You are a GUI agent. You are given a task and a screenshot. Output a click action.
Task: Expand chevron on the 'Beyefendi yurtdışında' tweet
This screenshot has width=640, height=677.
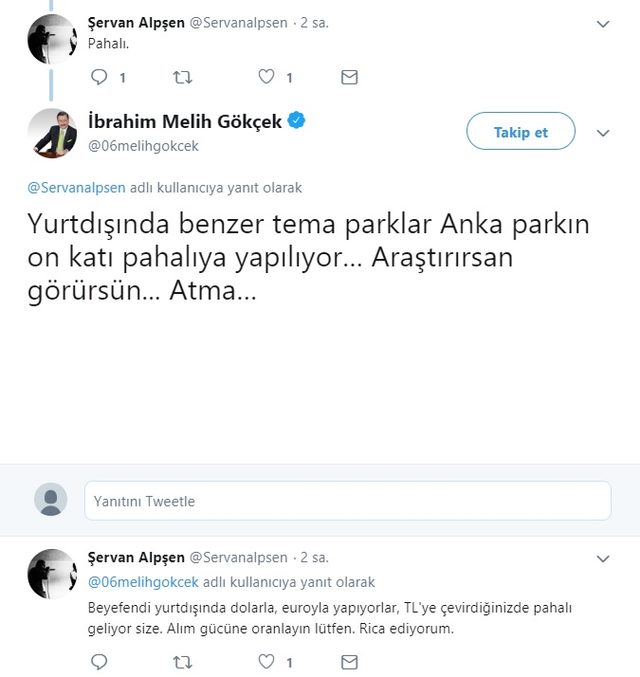click(603, 558)
